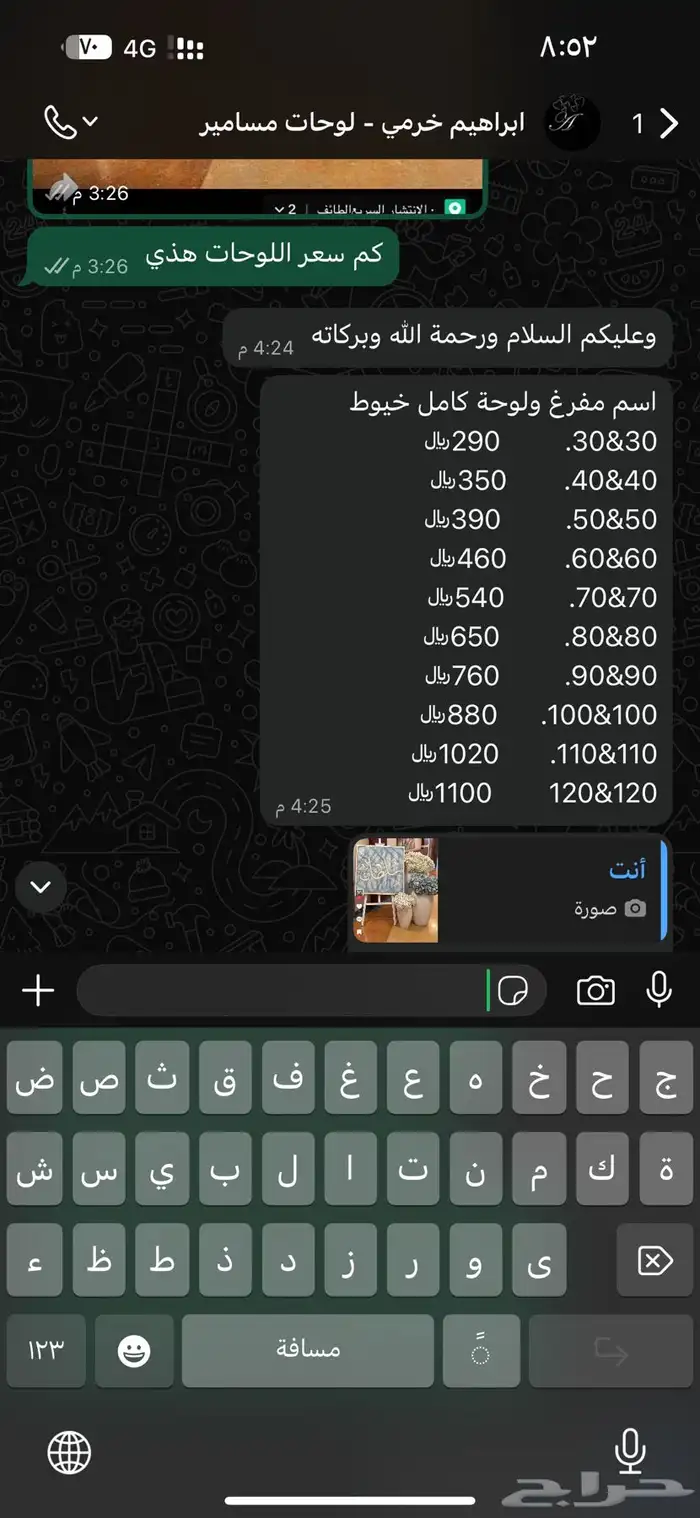Tap the backspace key on the keyboard
The width and height of the screenshot is (700, 1518).
(654, 1260)
